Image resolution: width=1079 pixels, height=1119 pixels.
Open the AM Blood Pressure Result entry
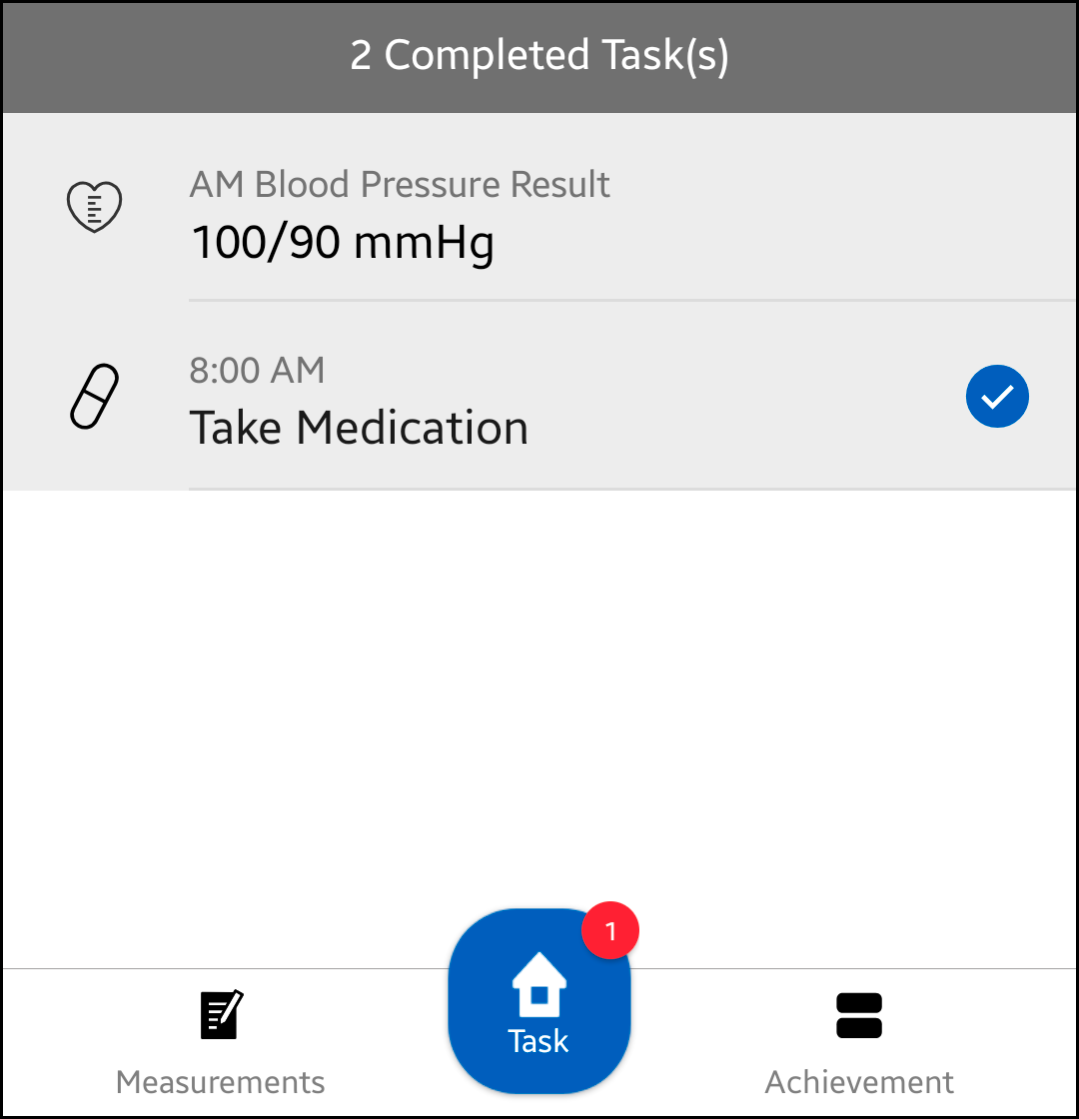coord(400,215)
